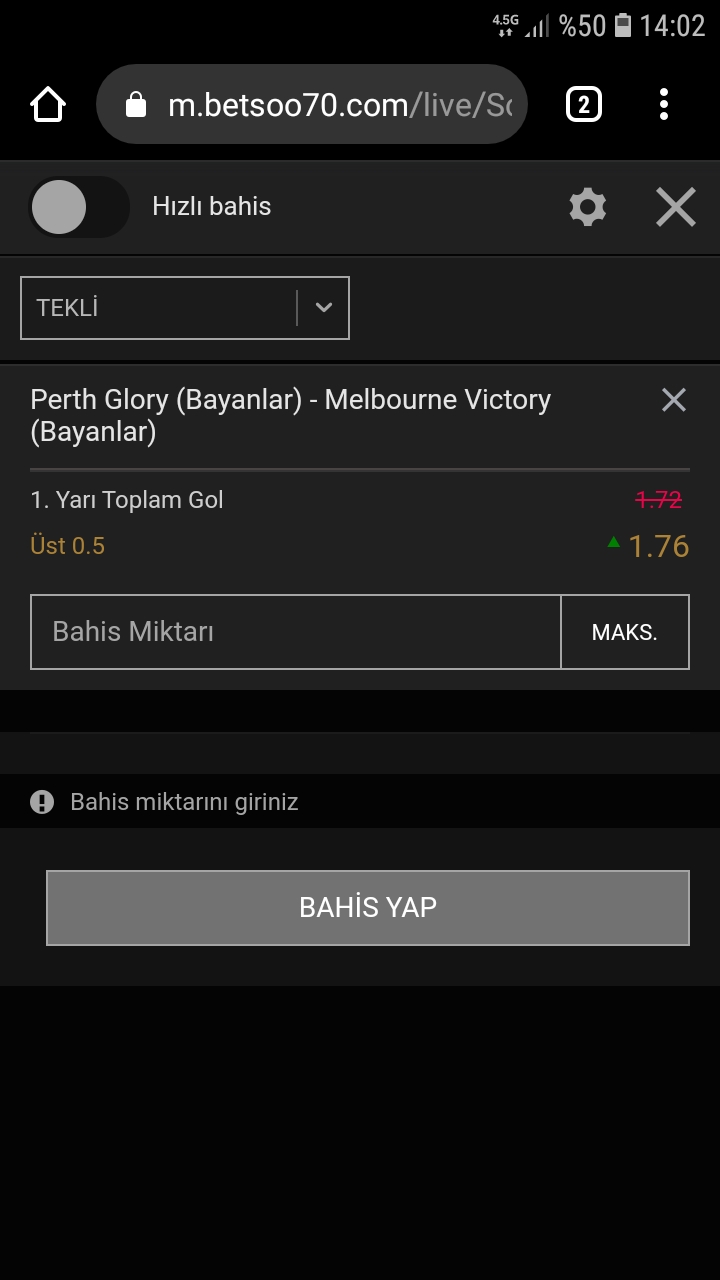Close the bet slip panel

coord(676,207)
